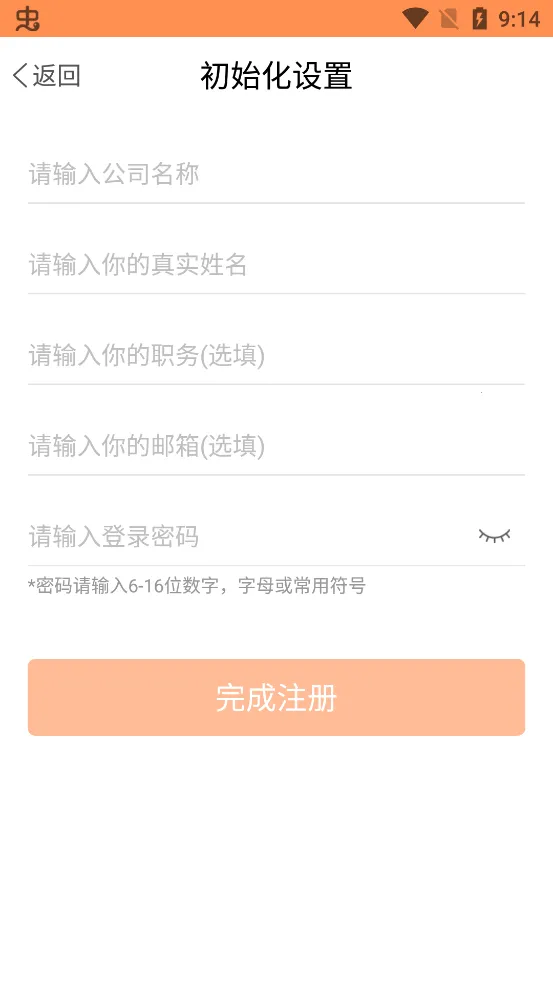Select the real name field (真实姓名)

276,265
